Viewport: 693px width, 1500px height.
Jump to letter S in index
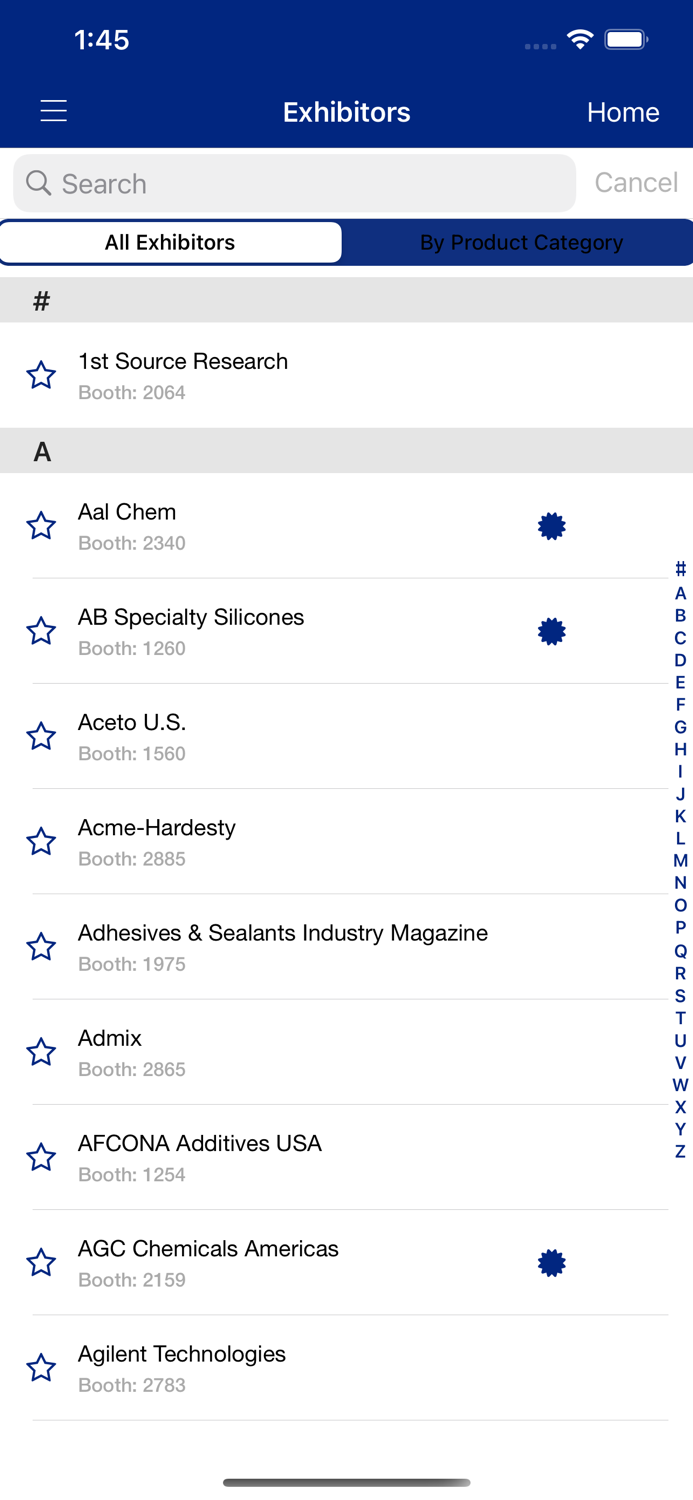(x=680, y=996)
